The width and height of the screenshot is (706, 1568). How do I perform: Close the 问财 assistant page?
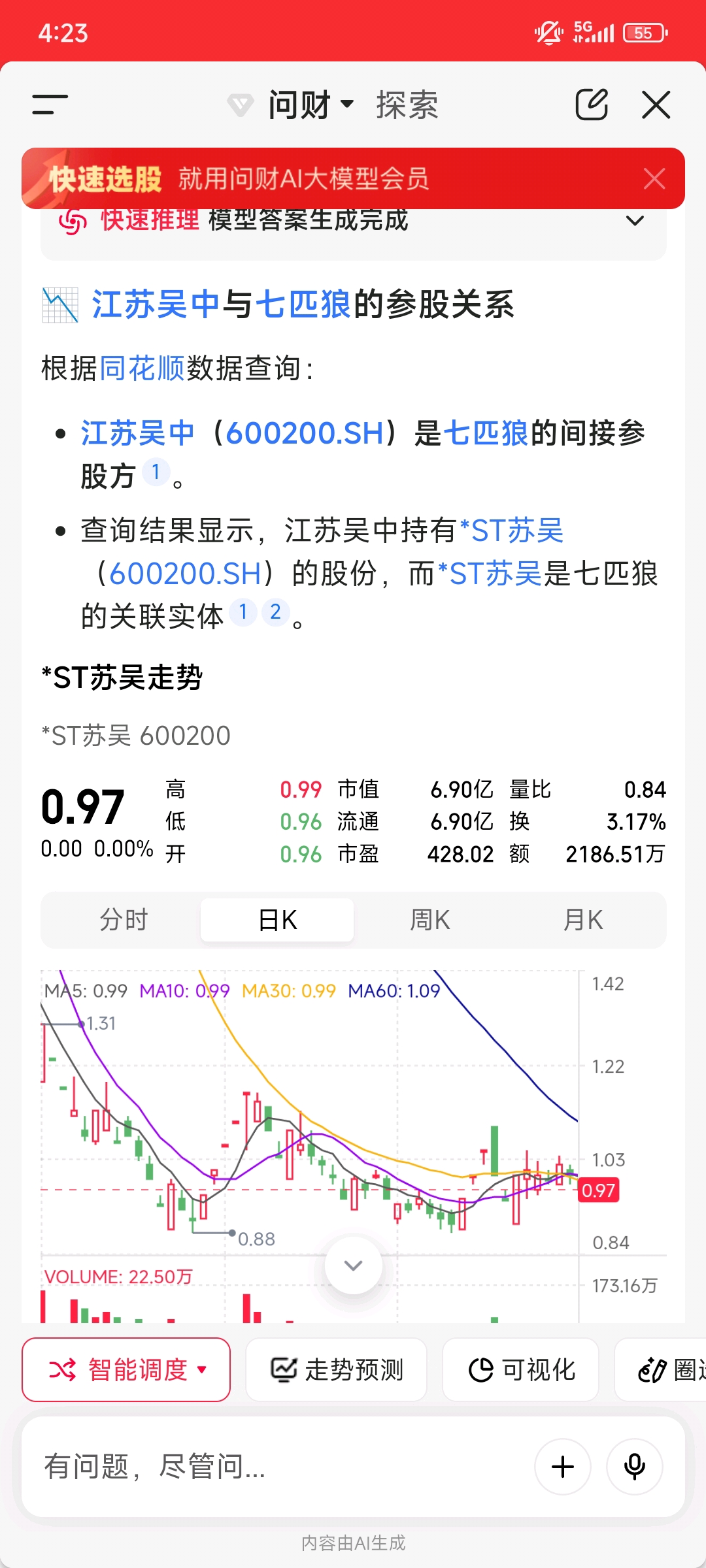click(656, 105)
